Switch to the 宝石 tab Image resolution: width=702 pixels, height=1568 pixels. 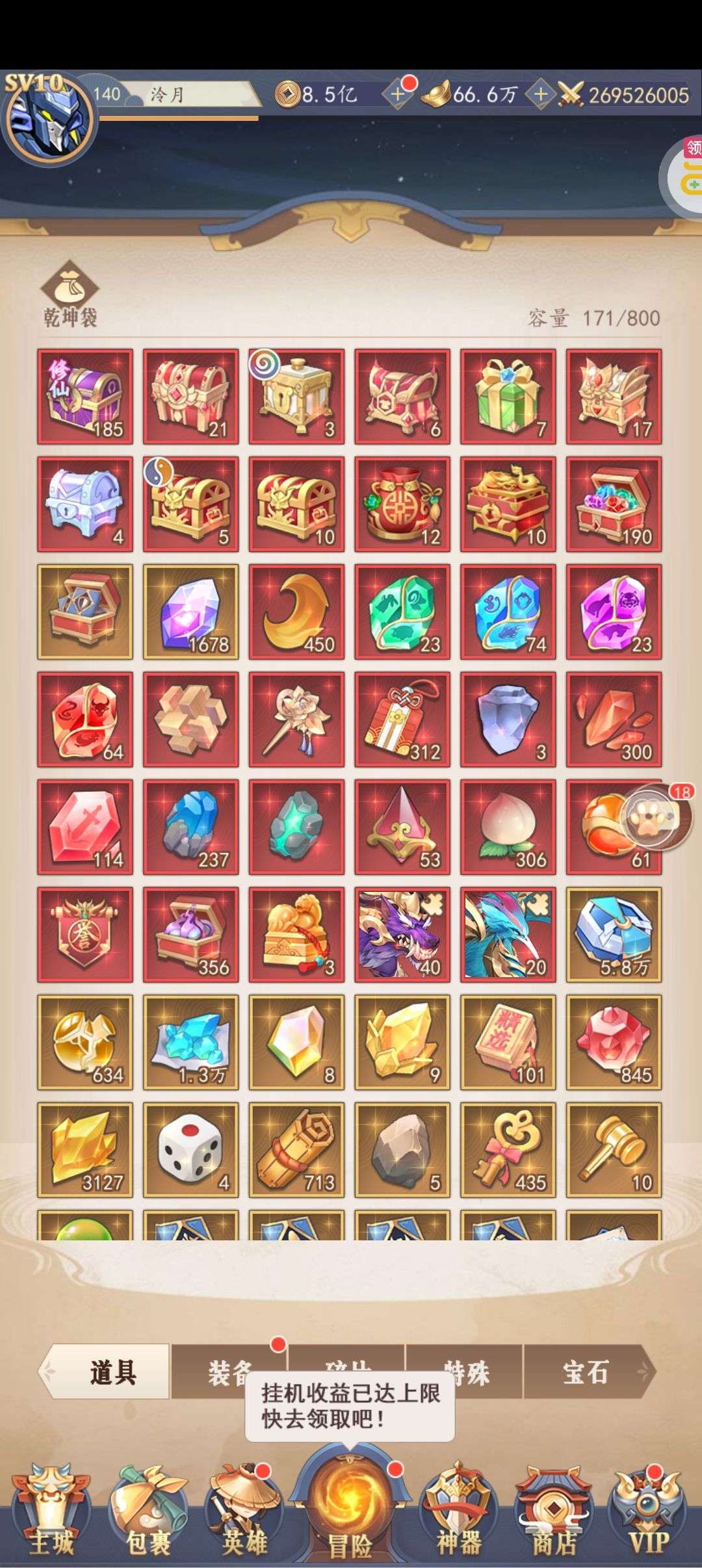[585, 1372]
